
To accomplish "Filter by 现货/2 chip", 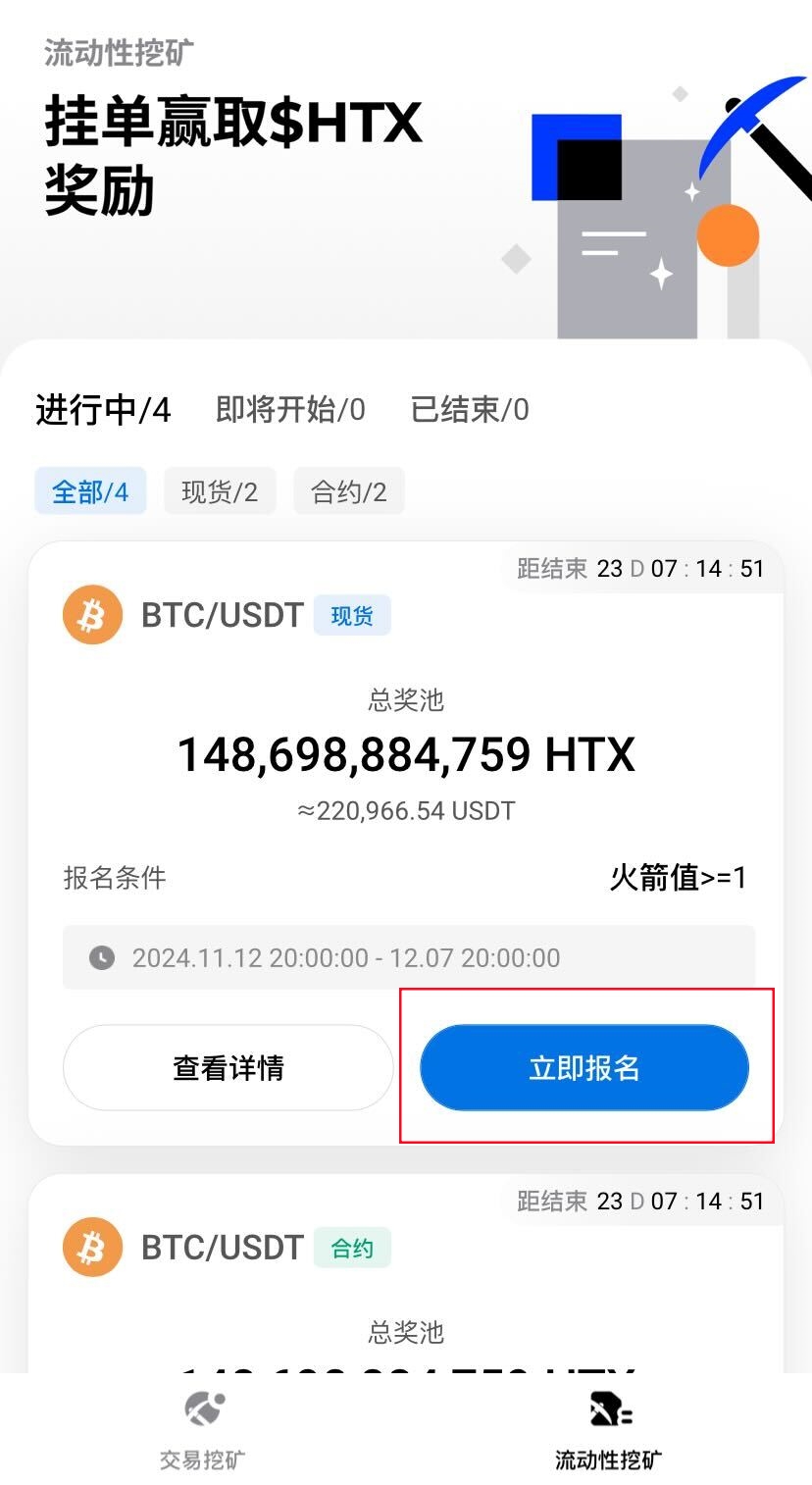I will 220,491.
